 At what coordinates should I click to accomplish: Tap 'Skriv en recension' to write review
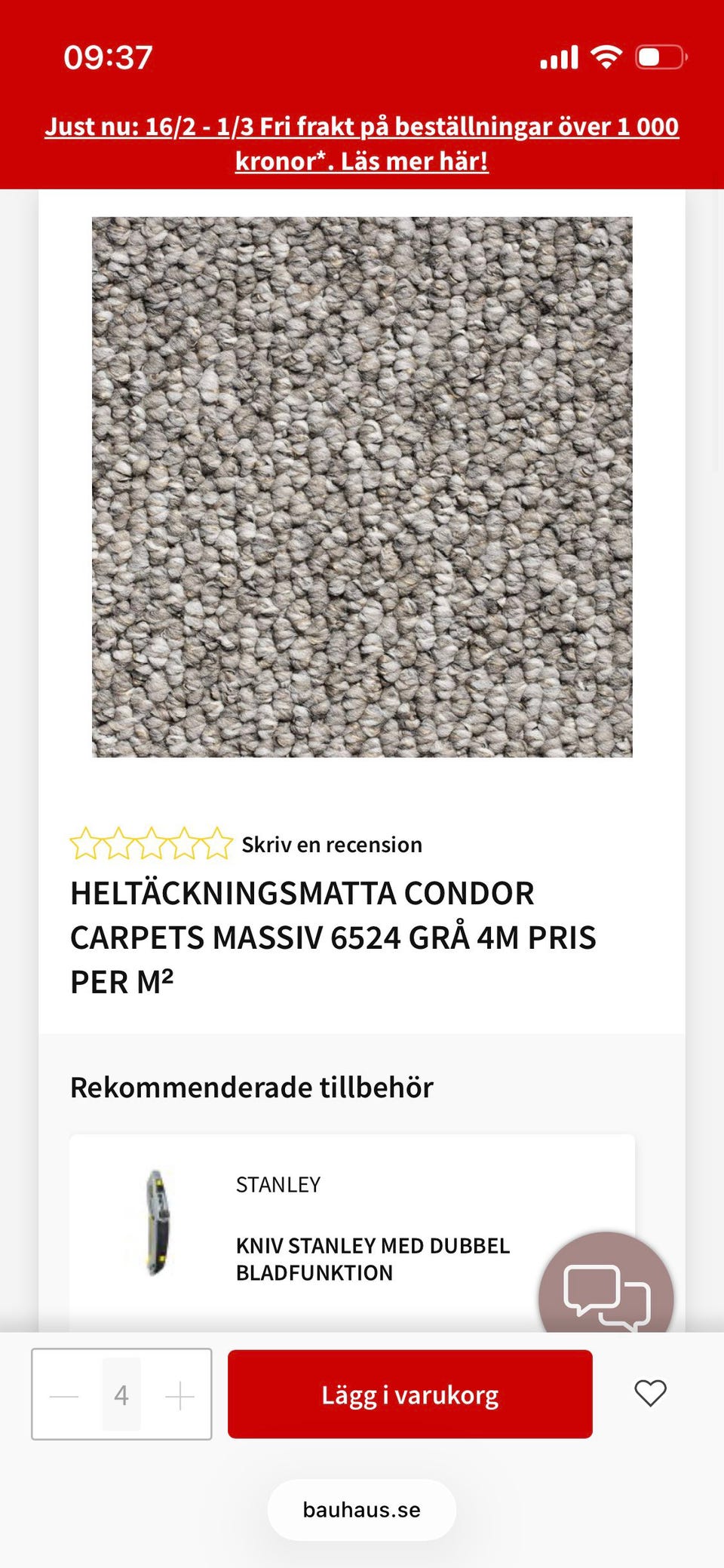330,843
